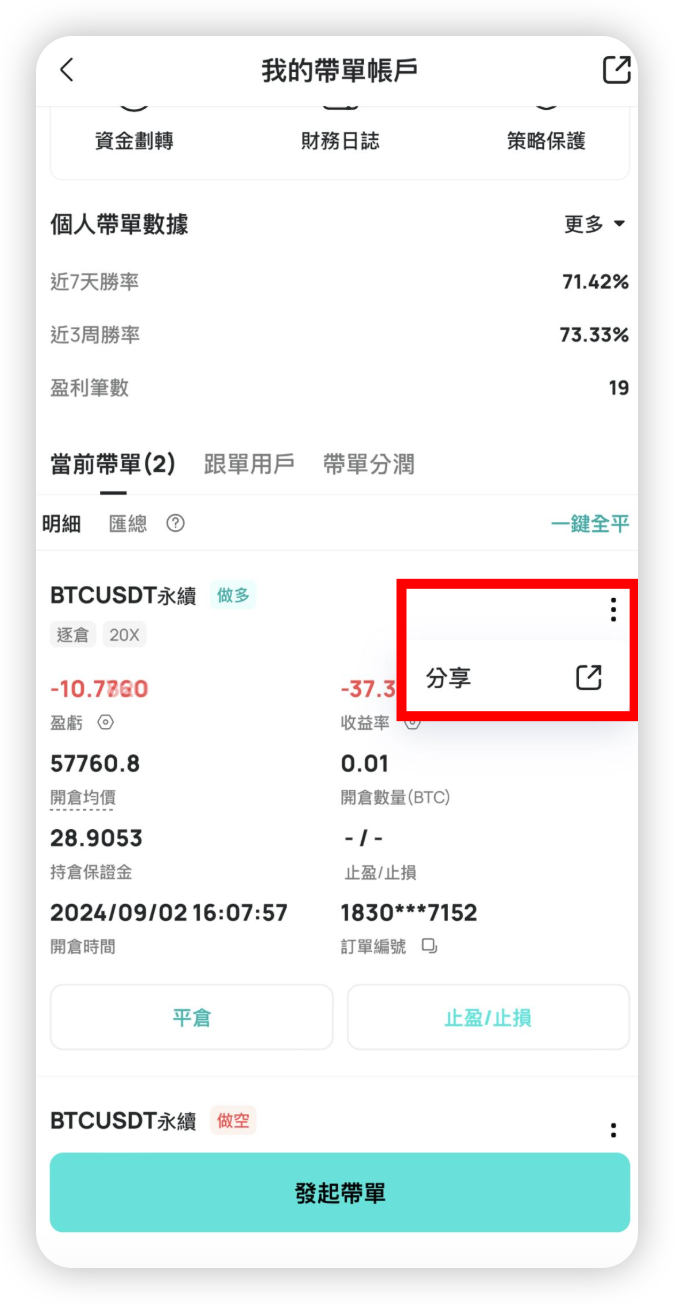Open the three-dot menu on 做空 position
The height and width of the screenshot is (1304, 674).
pyautogui.click(x=613, y=1130)
